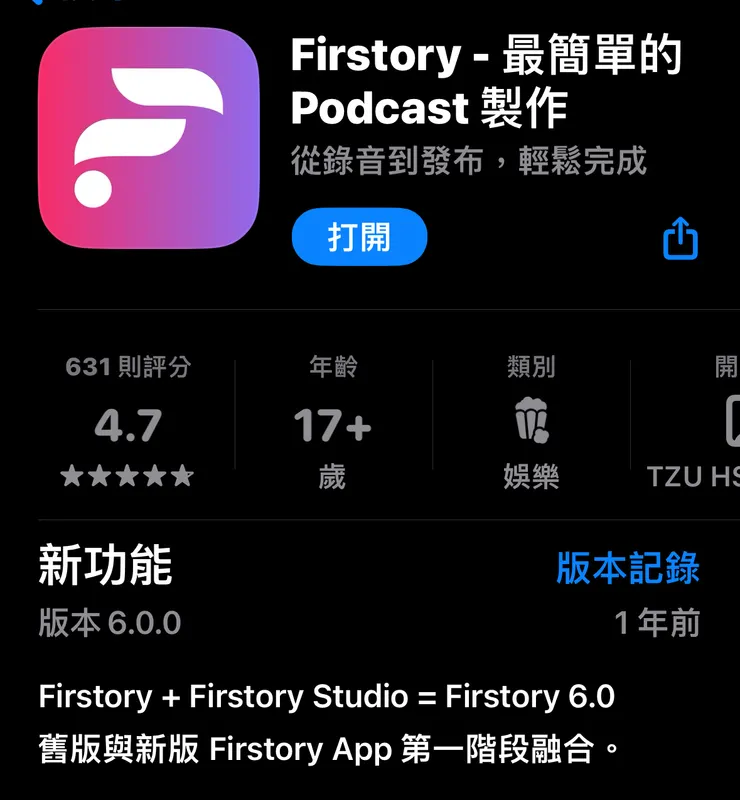Tap the Firstory app icon
This screenshot has height=800, width=740.
pyautogui.click(x=150, y=135)
